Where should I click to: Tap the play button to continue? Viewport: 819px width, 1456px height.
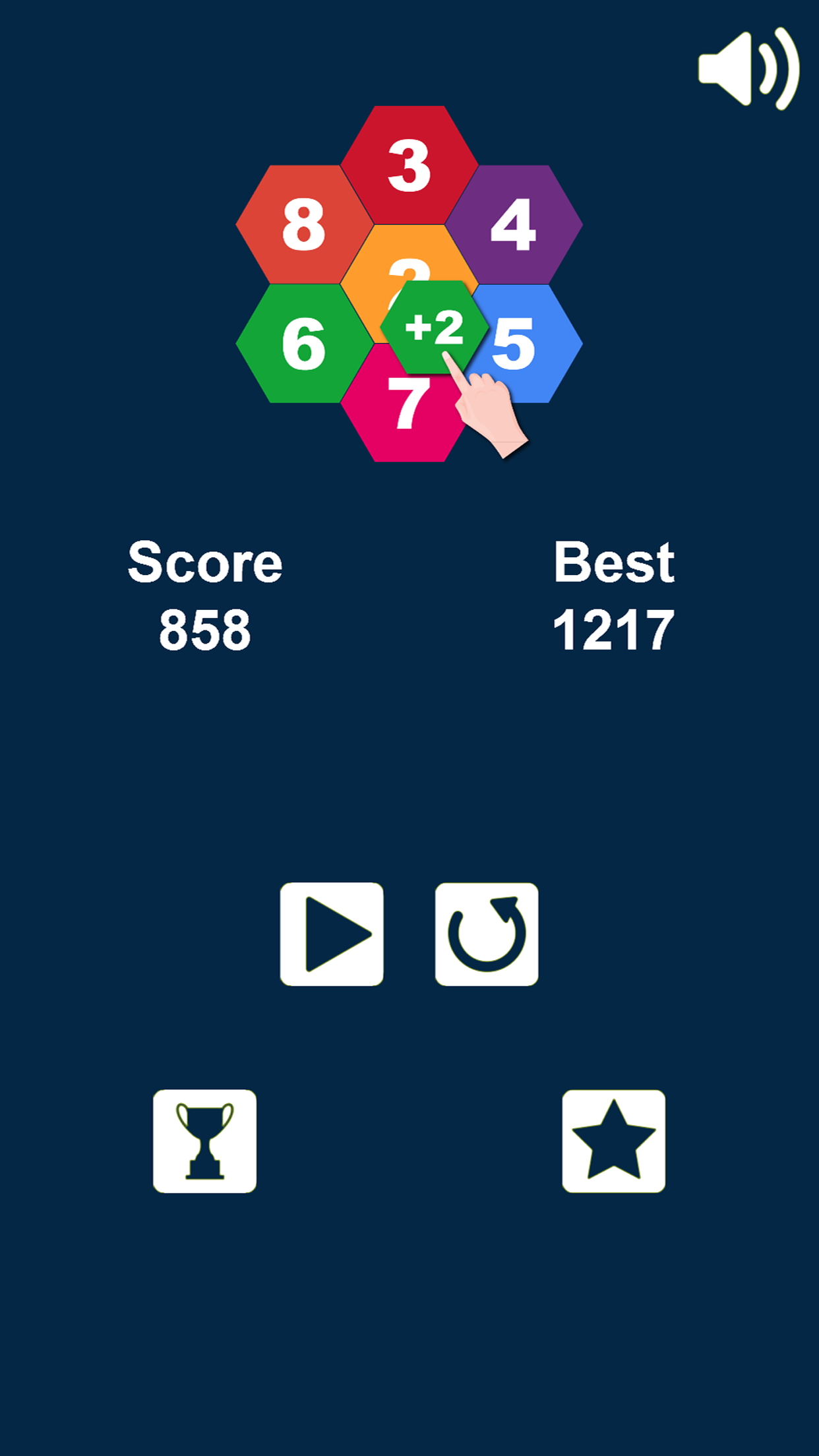tap(332, 934)
